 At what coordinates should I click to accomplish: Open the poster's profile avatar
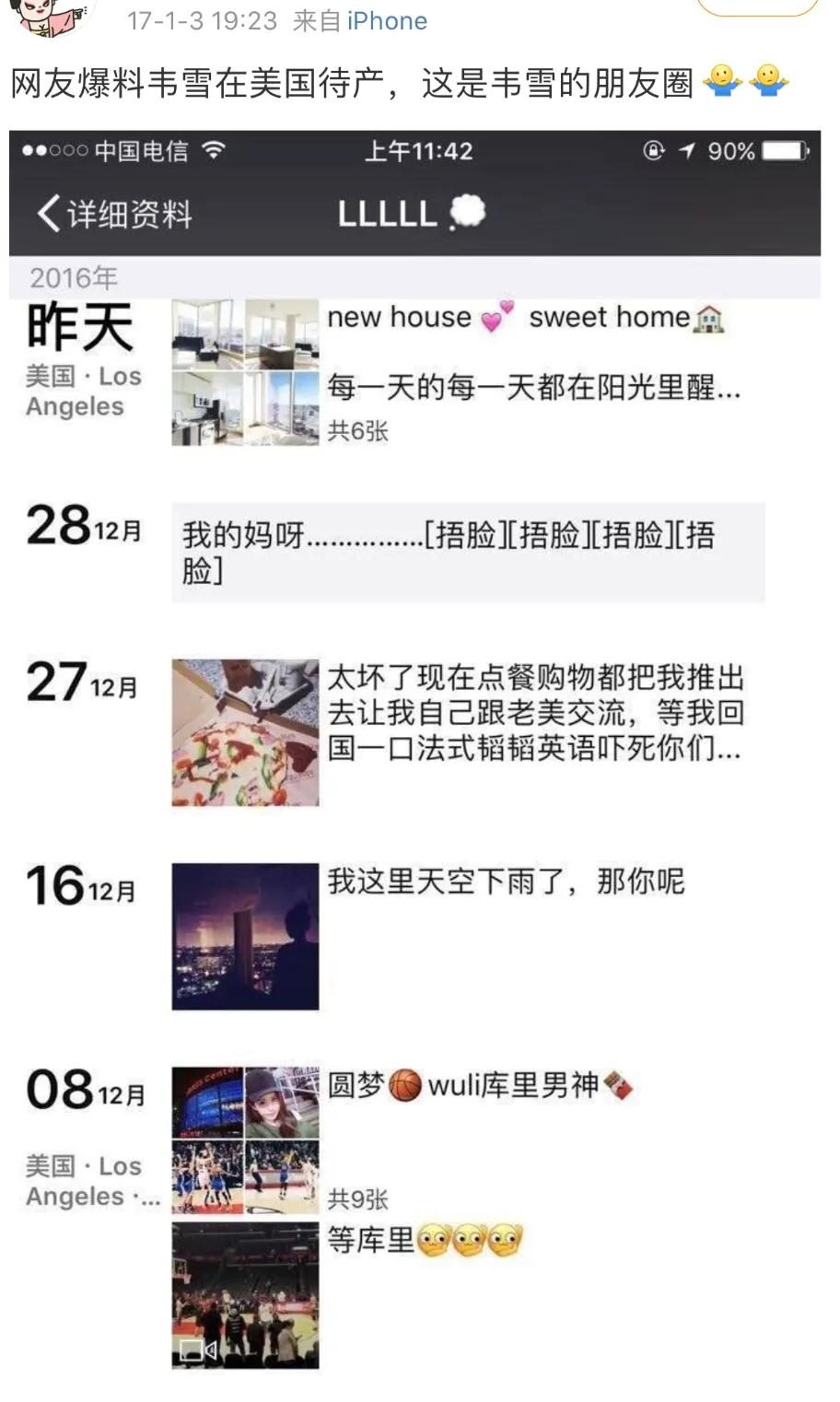click(52, 14)
